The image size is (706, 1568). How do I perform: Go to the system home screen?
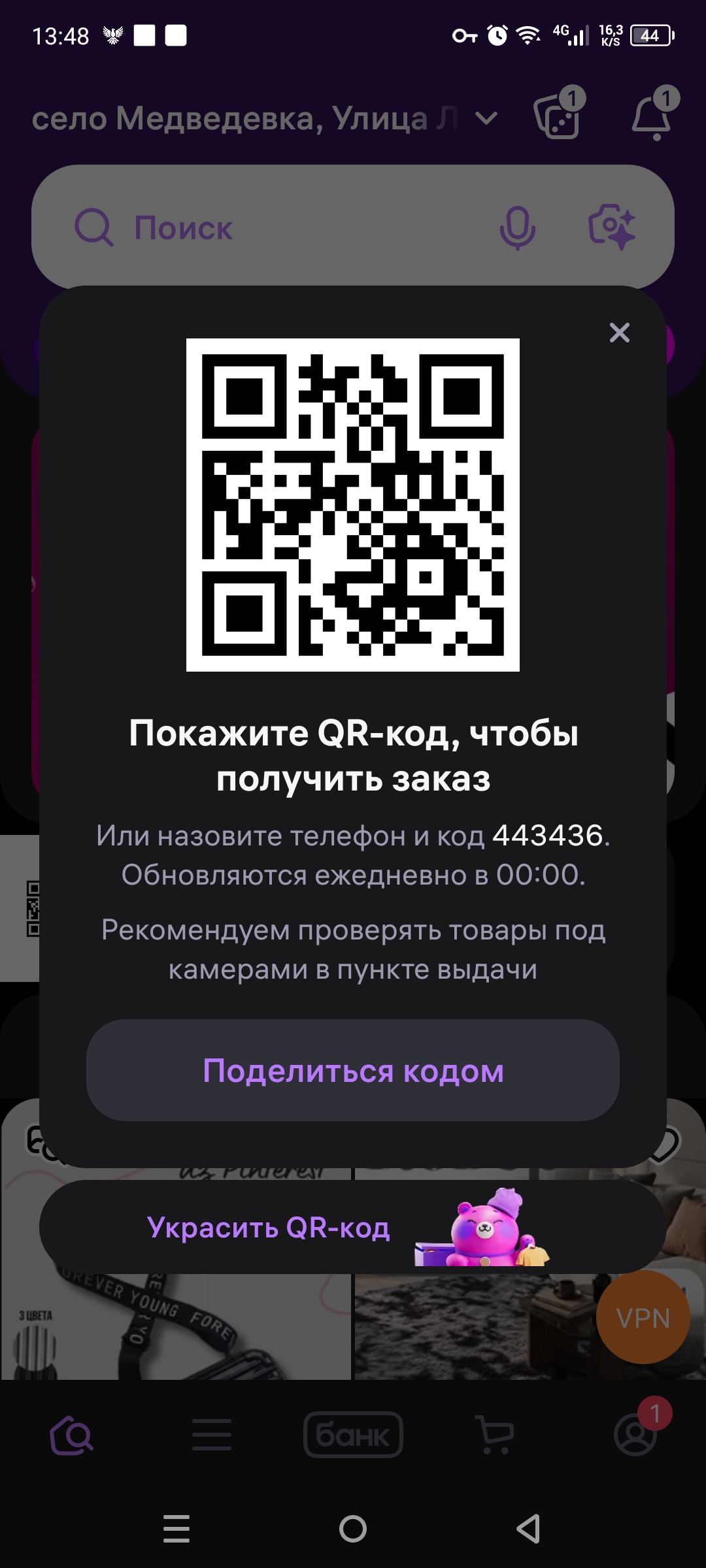tap(353, 1529)
